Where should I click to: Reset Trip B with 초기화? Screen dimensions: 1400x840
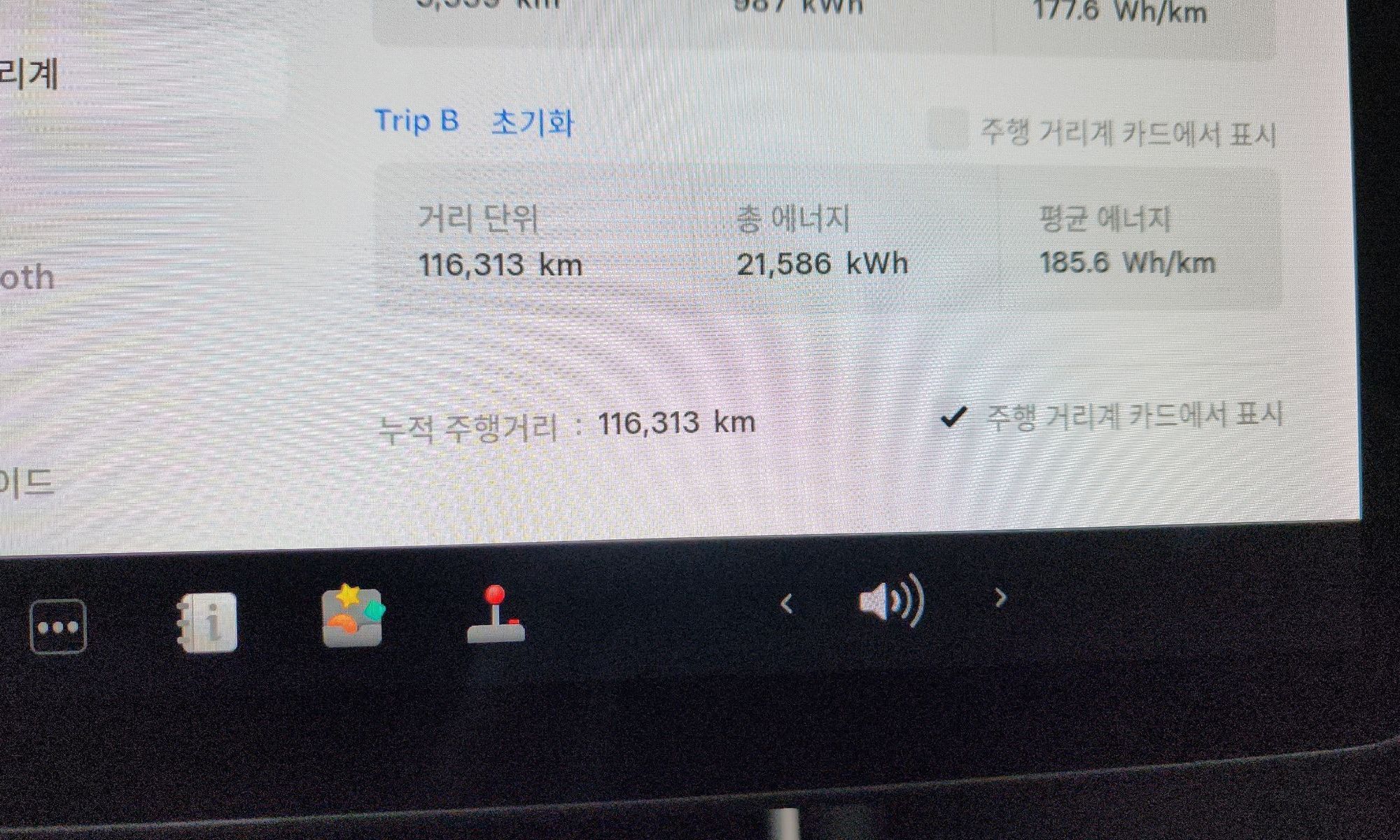pyautogui.click(x=532, y=123)
